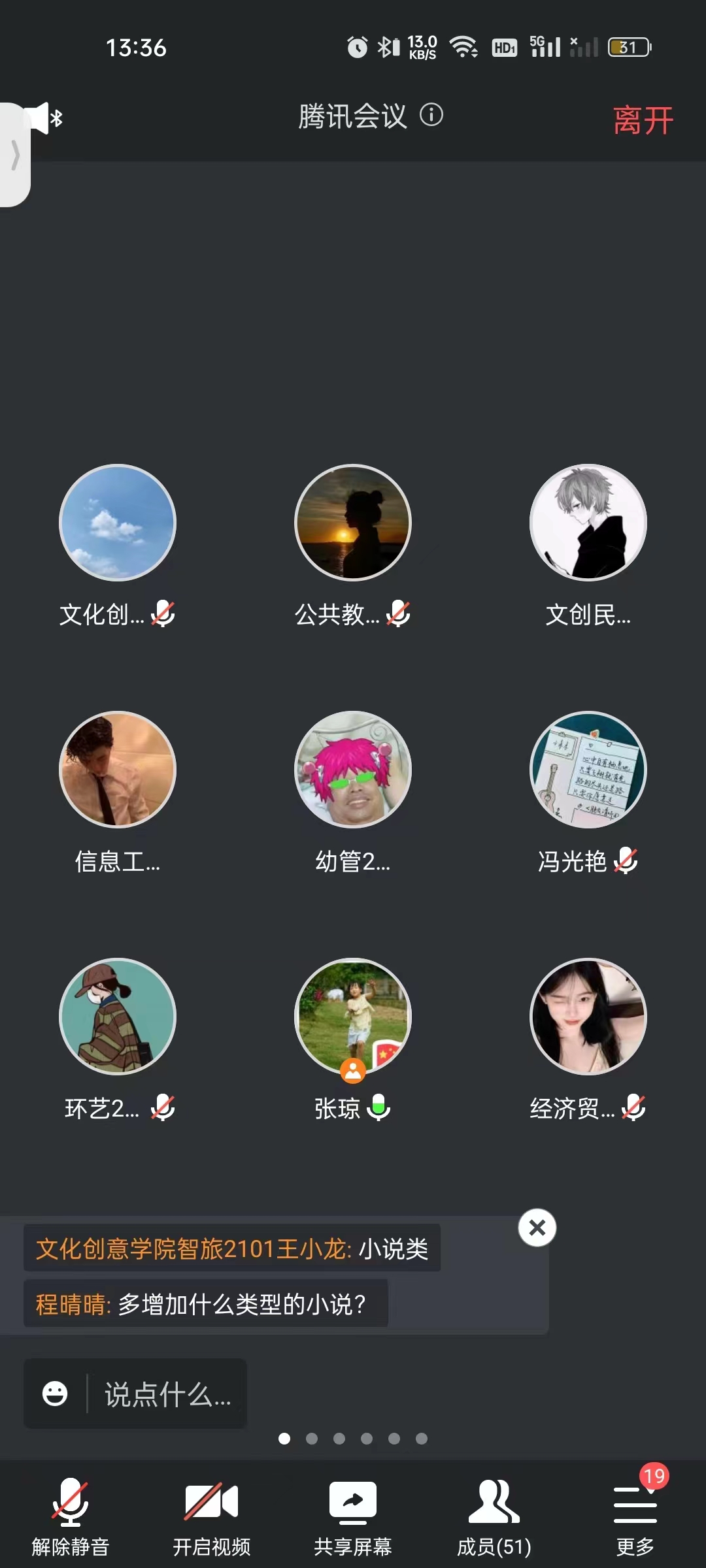Viewport: 706px width, 1568px height.
Task: Expand the side panel arrow handle
Action: pyautogui.click(x=14, y=155)
